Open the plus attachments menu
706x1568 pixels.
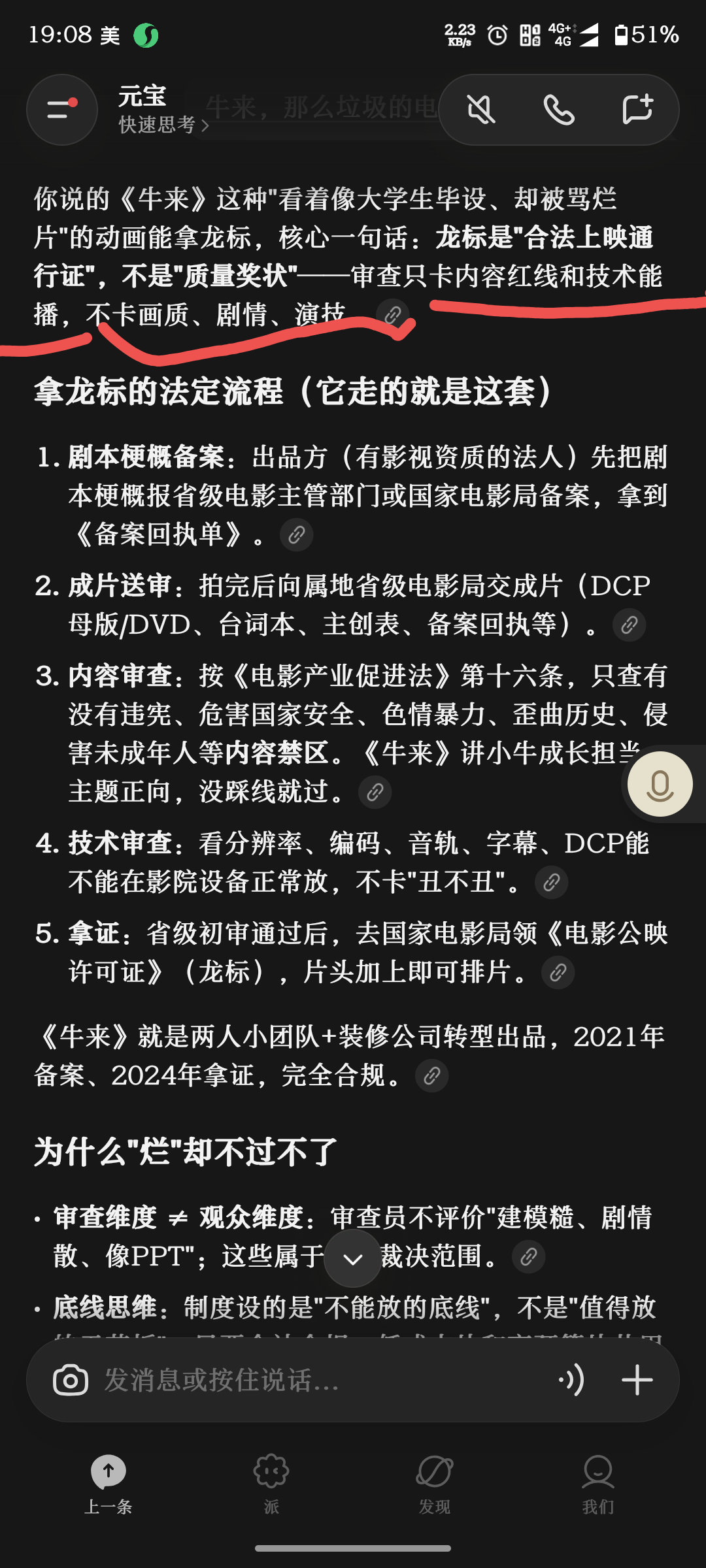coord(637,1380)
